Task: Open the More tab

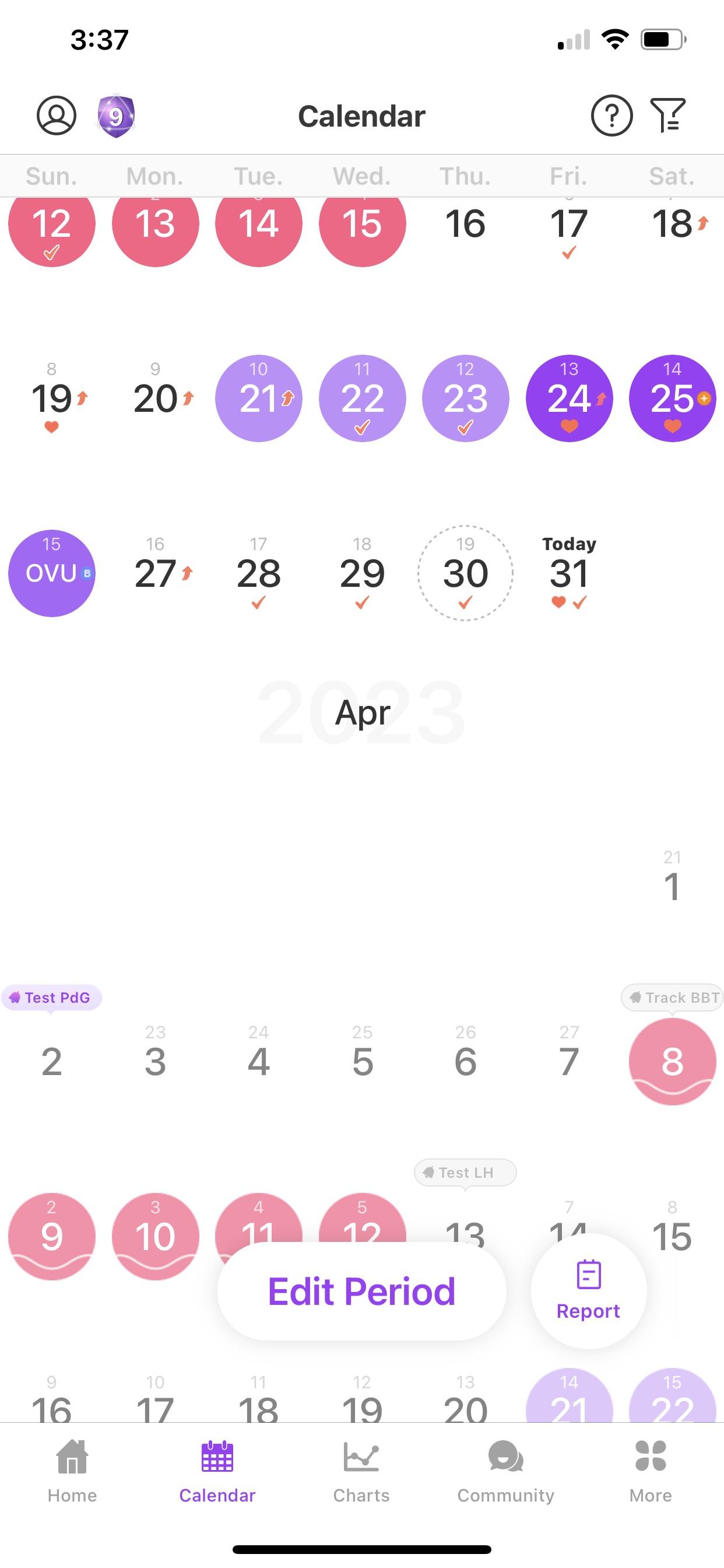Action: coord(651,1471)
